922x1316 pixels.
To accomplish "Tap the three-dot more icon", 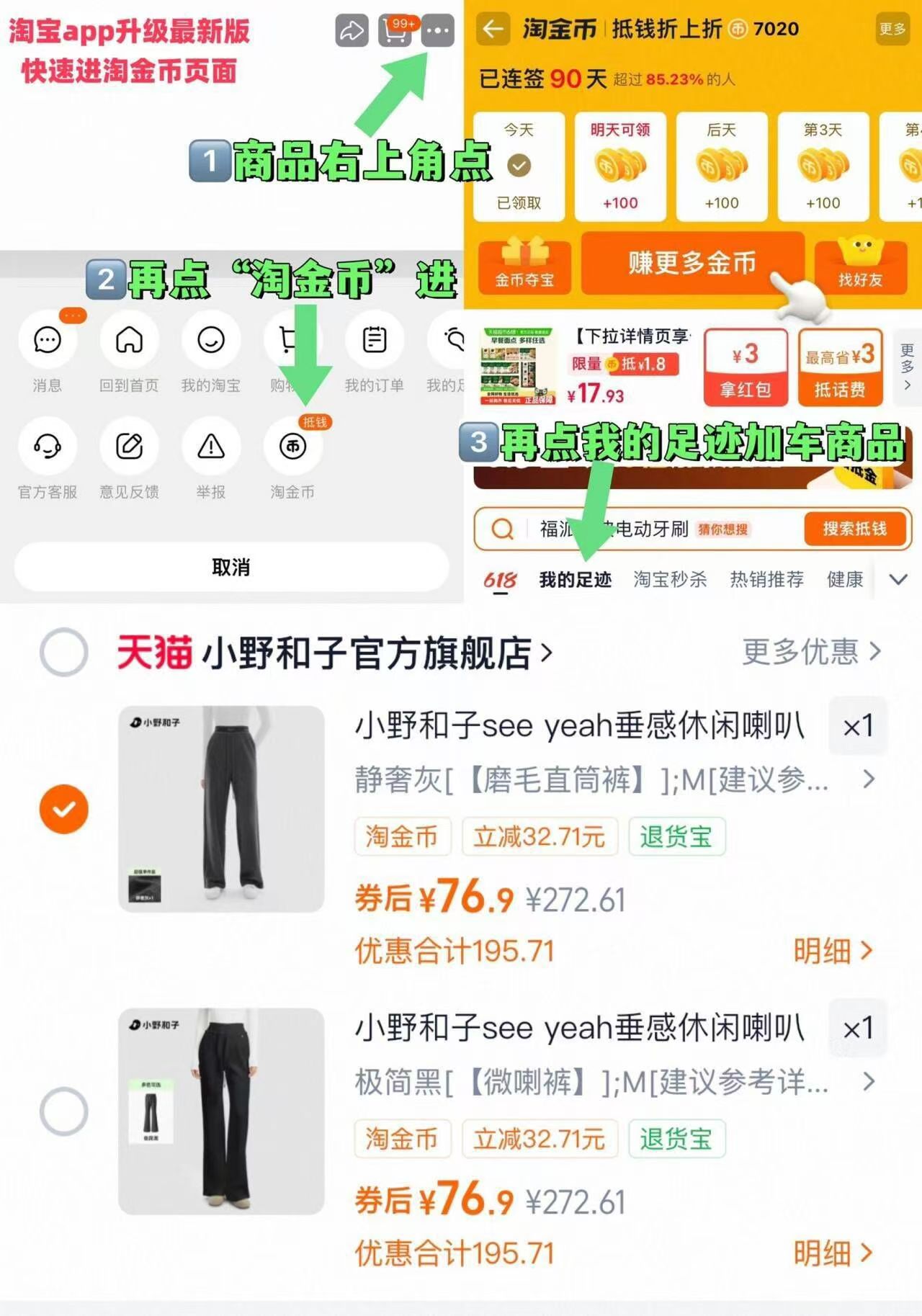I will (x=440, y=32).
